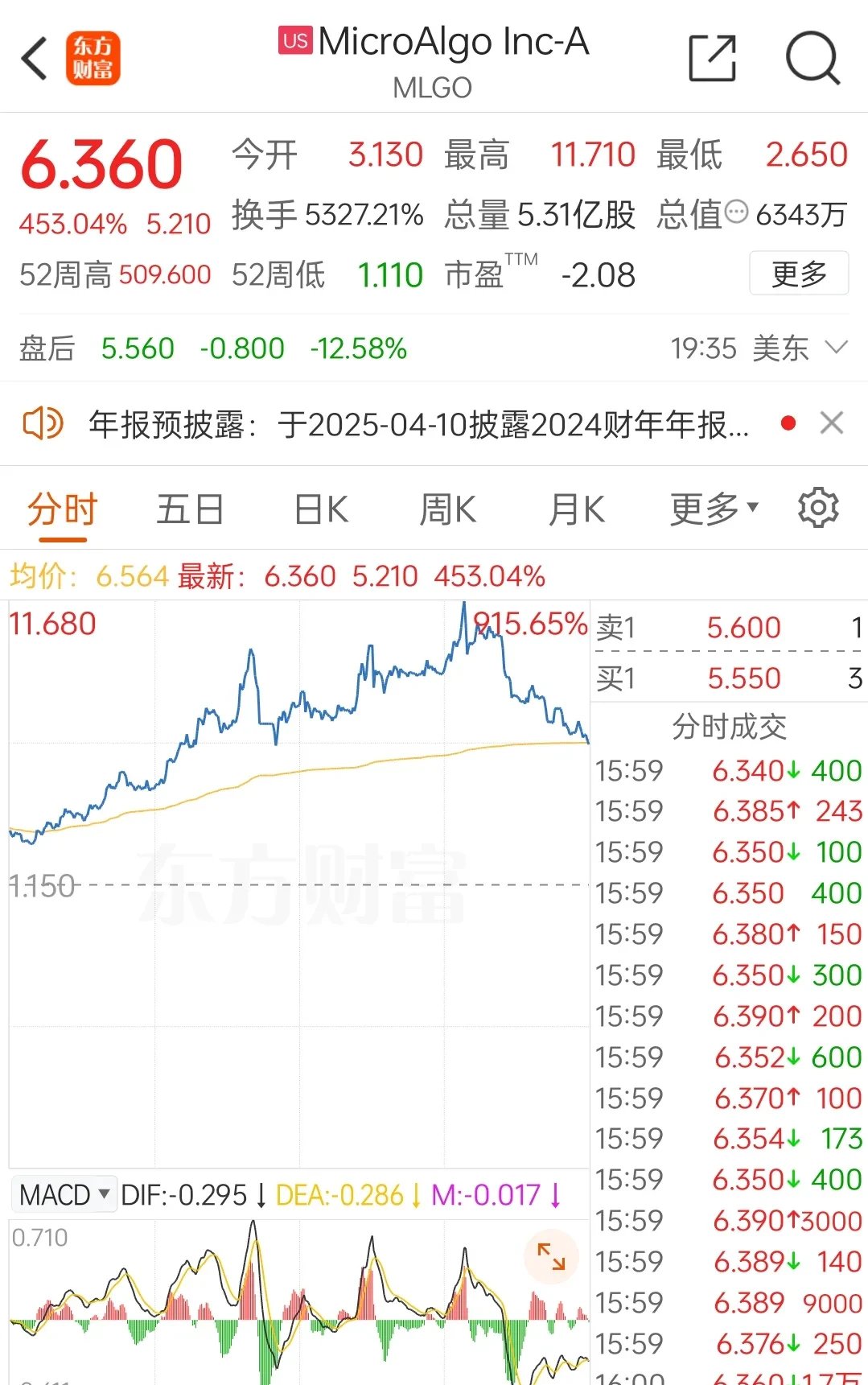This screenshot has height=1385, width=868.
Task: Open the 东方财富 app logo
Action: tap(93, 58)
